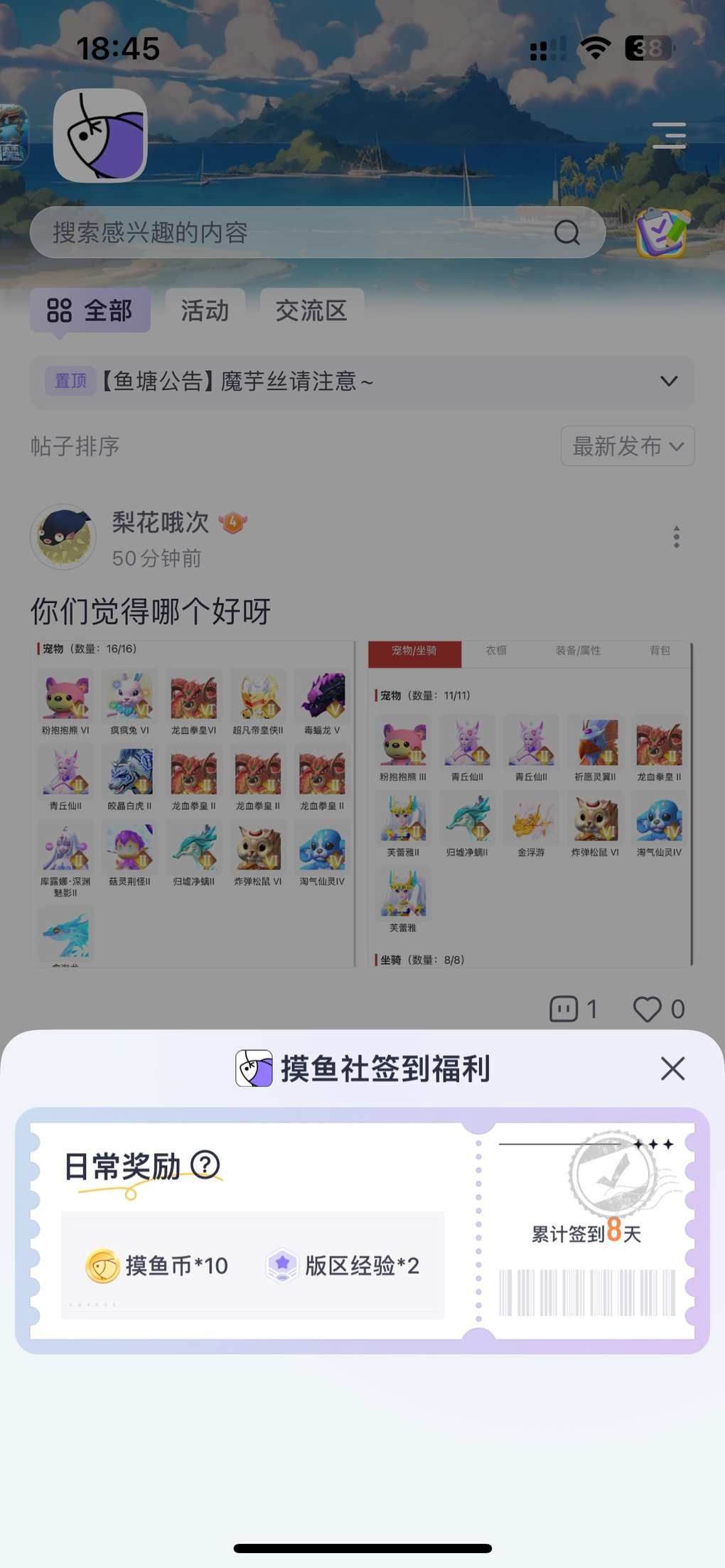The image size is (725, 1568).
Task: Switch to the 交流区 tab
Action: [311, 310]
